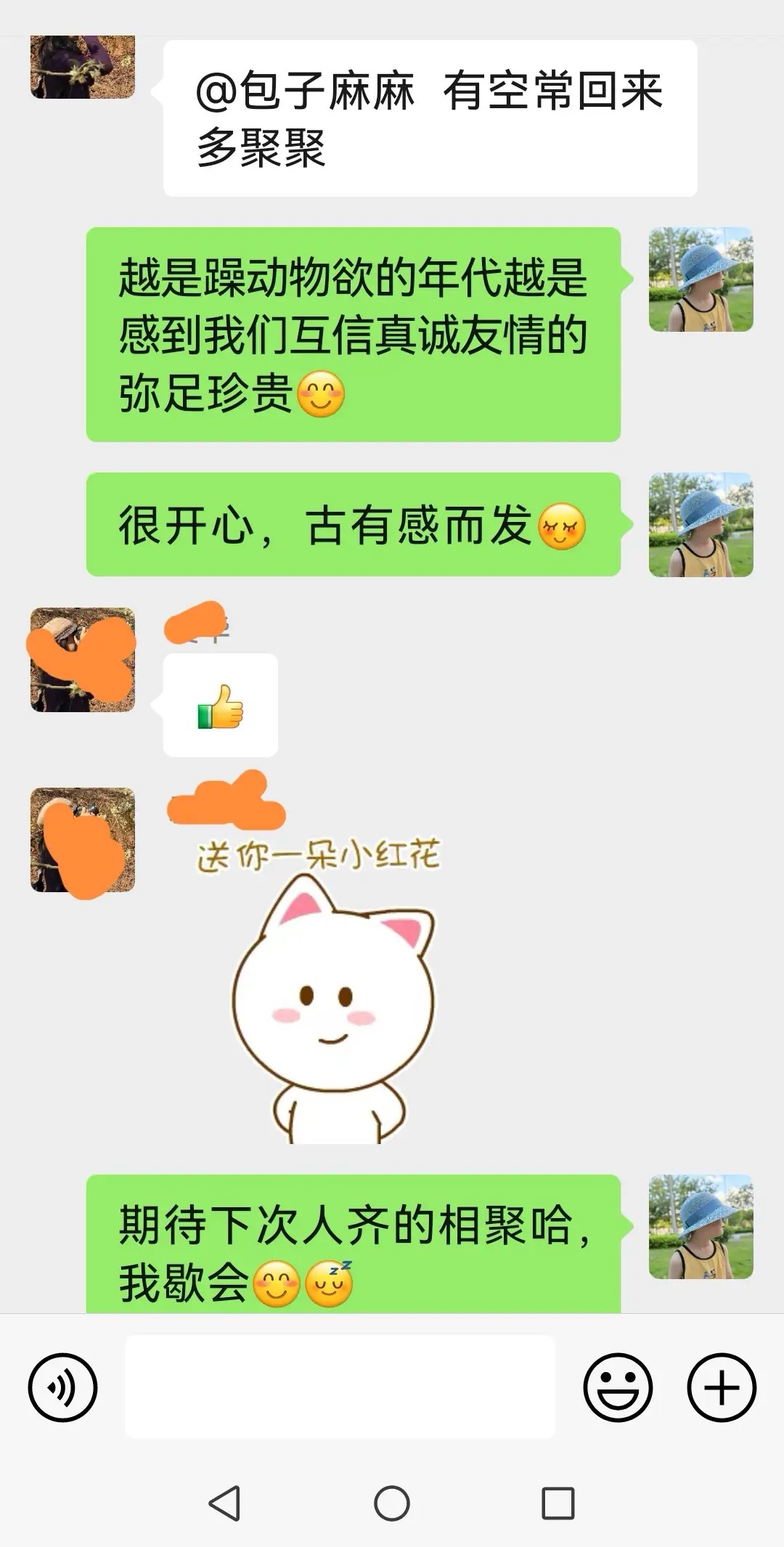The width and height of the screenshot is (784, 1547).
Task: Open the cat sticker 送你一朵小红花
Action: pos(323,991)
